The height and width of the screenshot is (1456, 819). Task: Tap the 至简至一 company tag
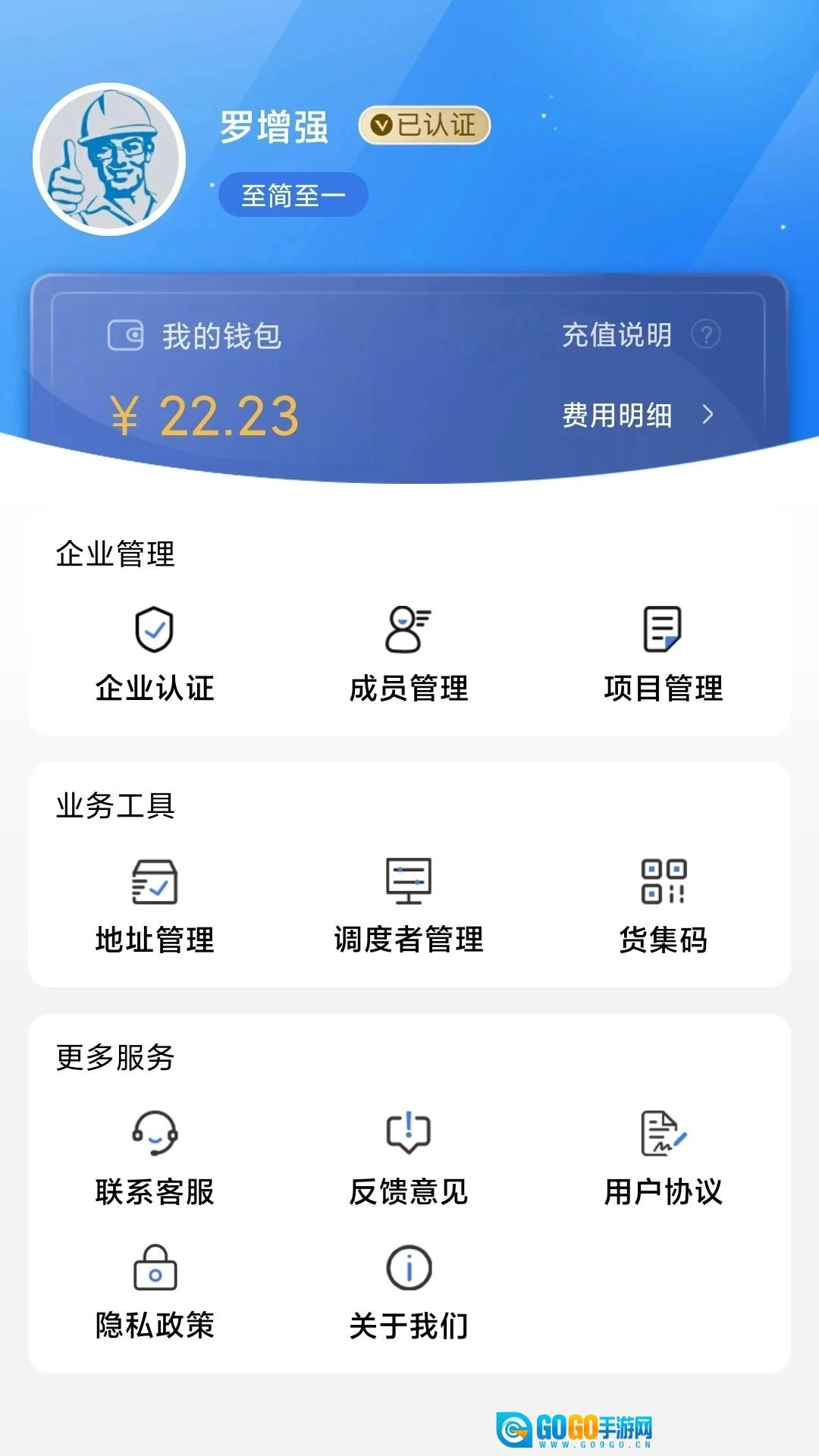coord(294,193)
